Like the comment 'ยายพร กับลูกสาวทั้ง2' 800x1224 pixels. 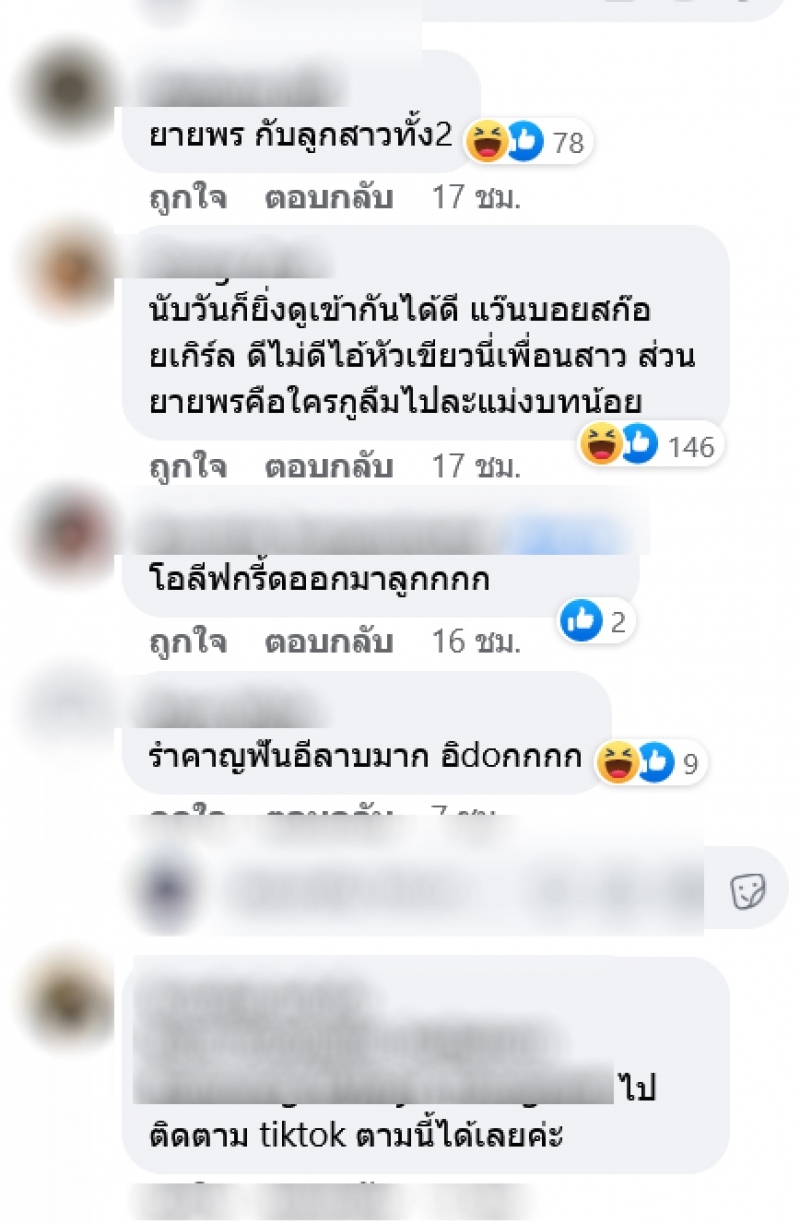[187, 198]
